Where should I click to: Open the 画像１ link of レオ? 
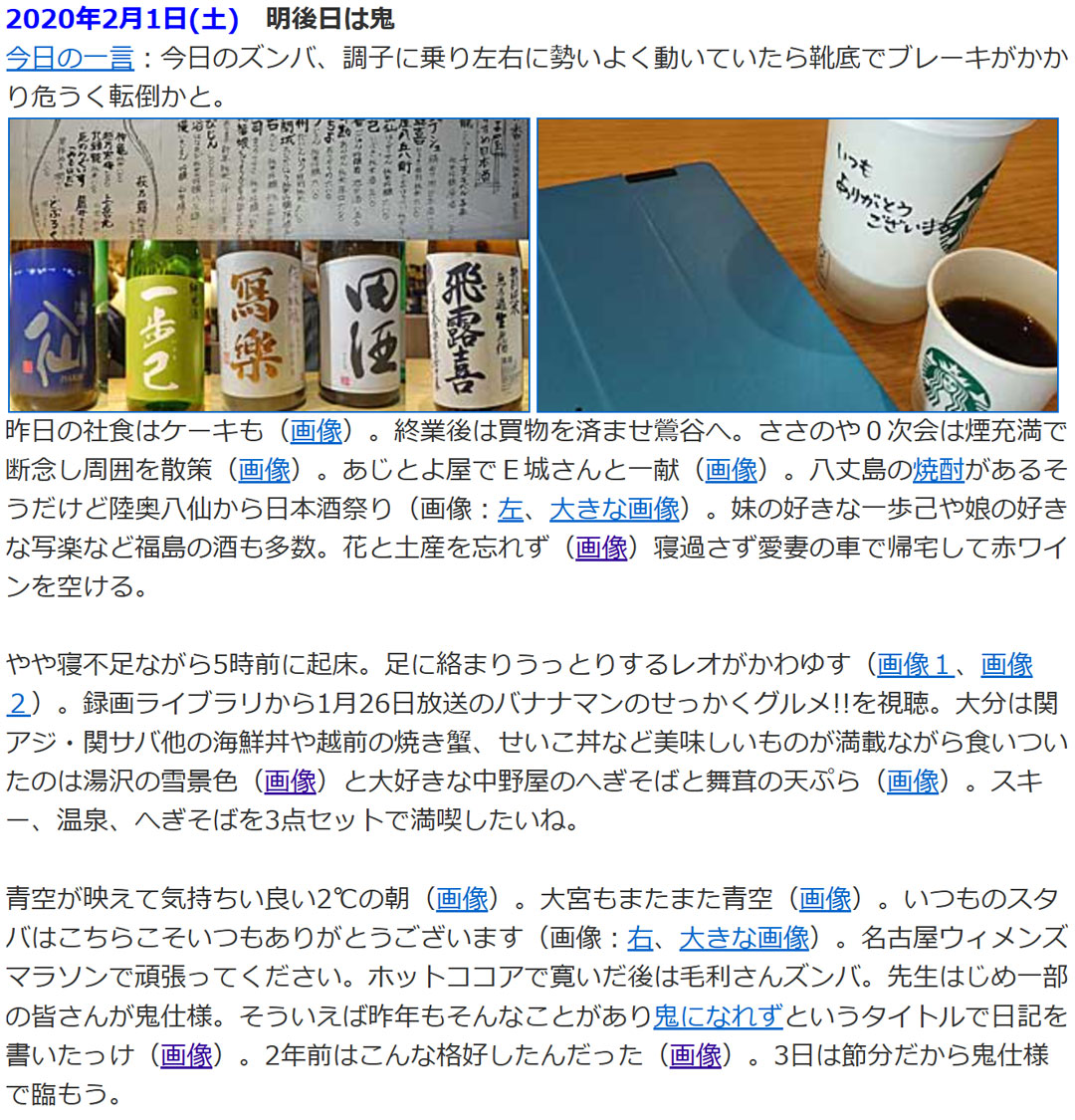914,664
